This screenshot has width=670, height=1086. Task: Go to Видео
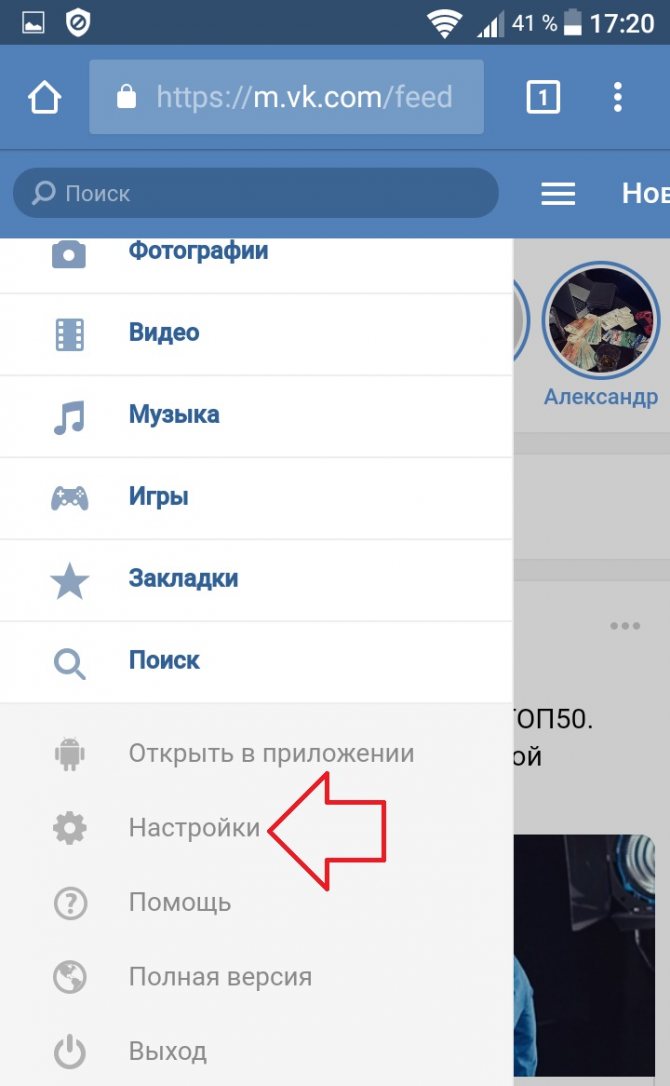(256, 335)
